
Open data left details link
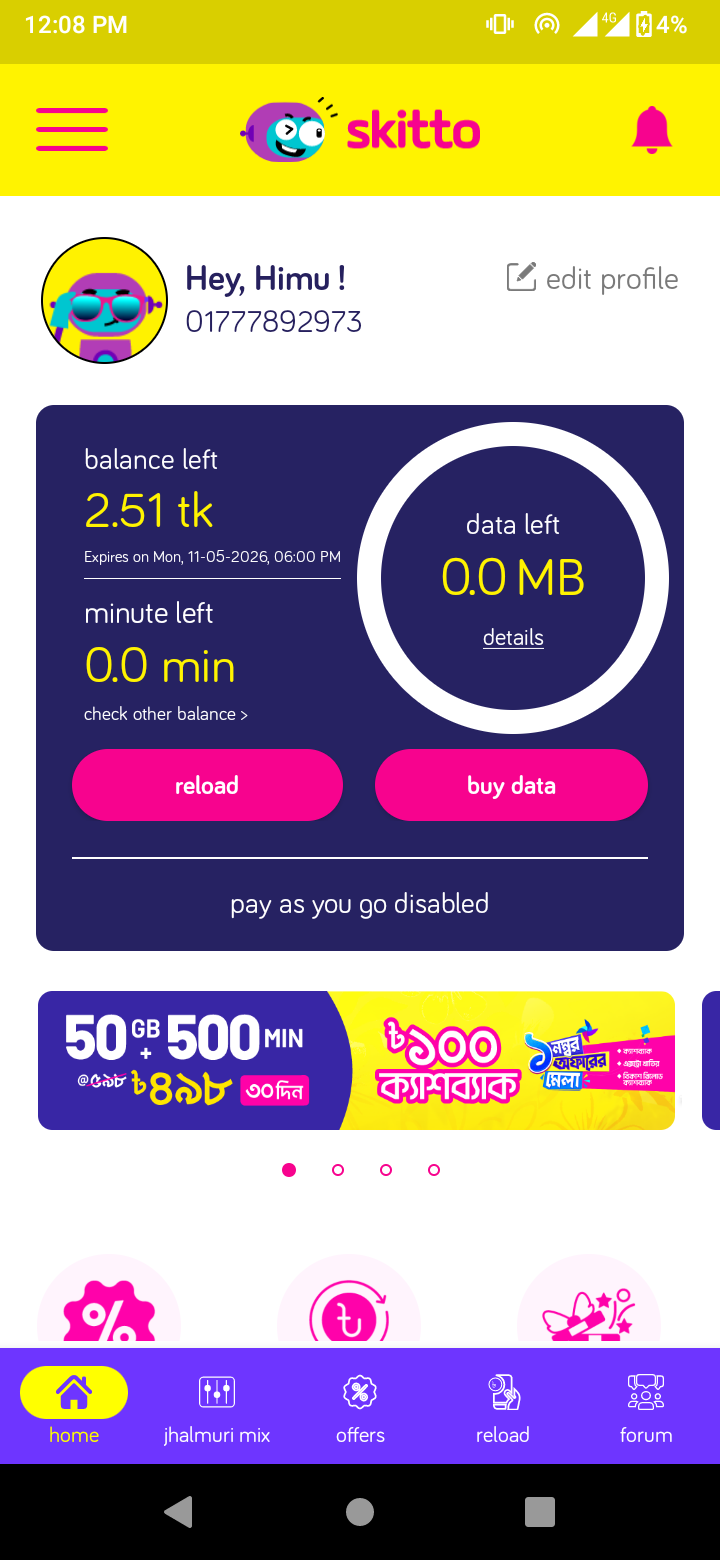coord(513,638)
